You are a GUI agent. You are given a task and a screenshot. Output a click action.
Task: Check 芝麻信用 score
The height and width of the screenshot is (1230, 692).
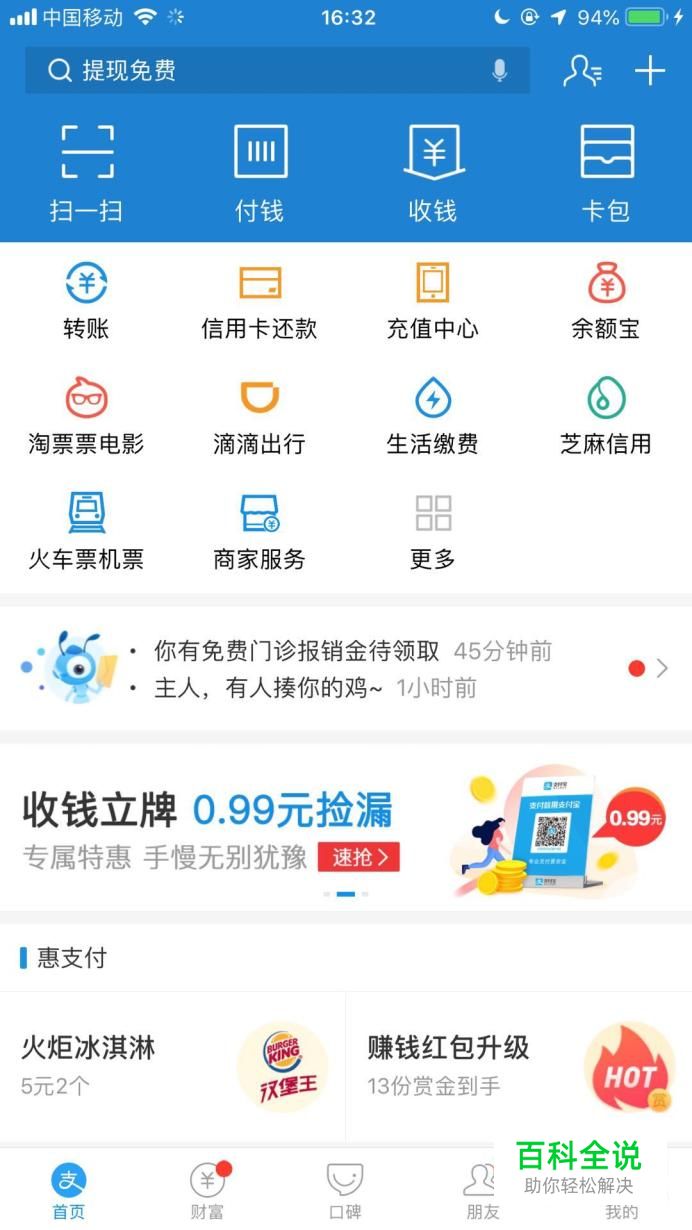point(606,416)
